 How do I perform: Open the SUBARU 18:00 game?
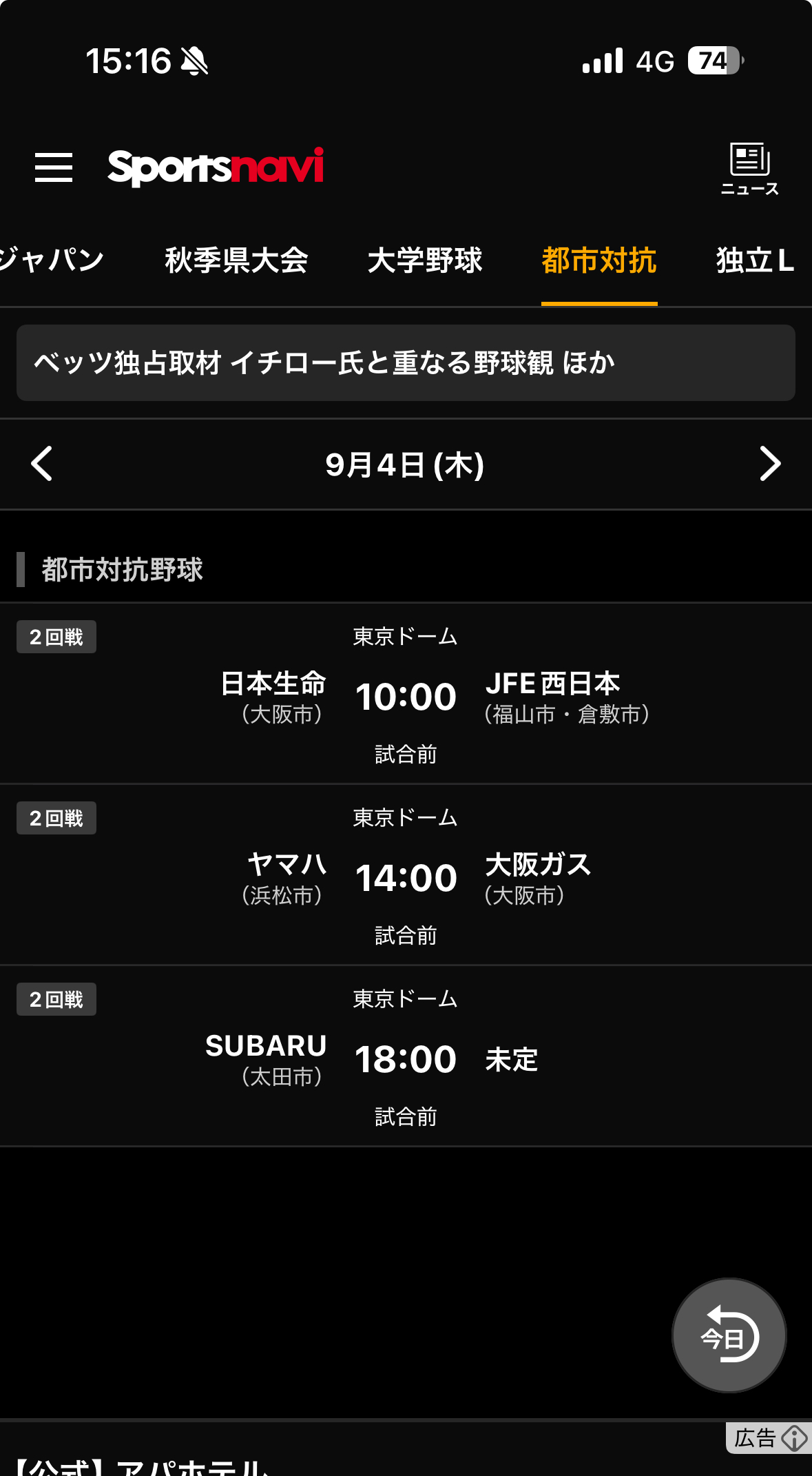406,1058
